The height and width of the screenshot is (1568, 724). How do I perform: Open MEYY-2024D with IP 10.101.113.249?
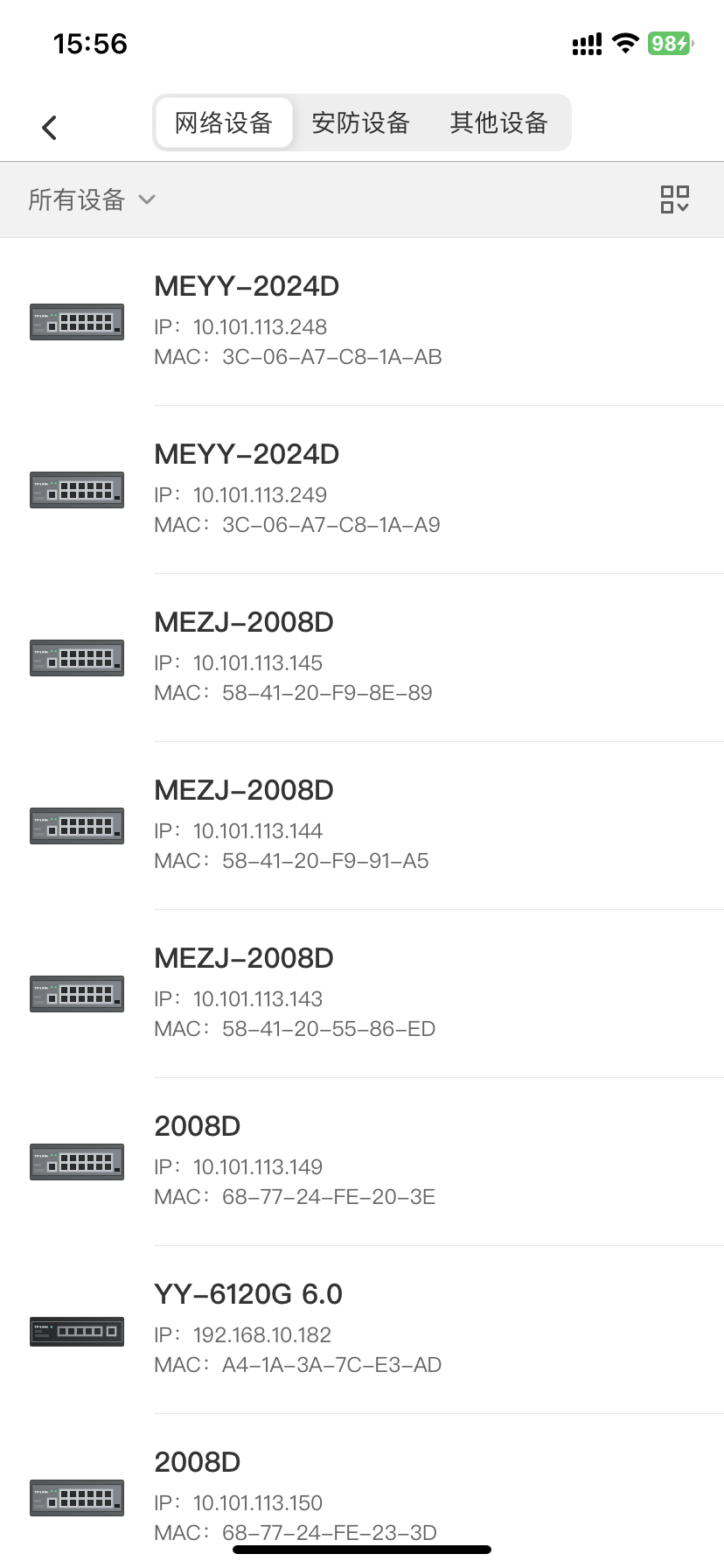coord(362,490)
